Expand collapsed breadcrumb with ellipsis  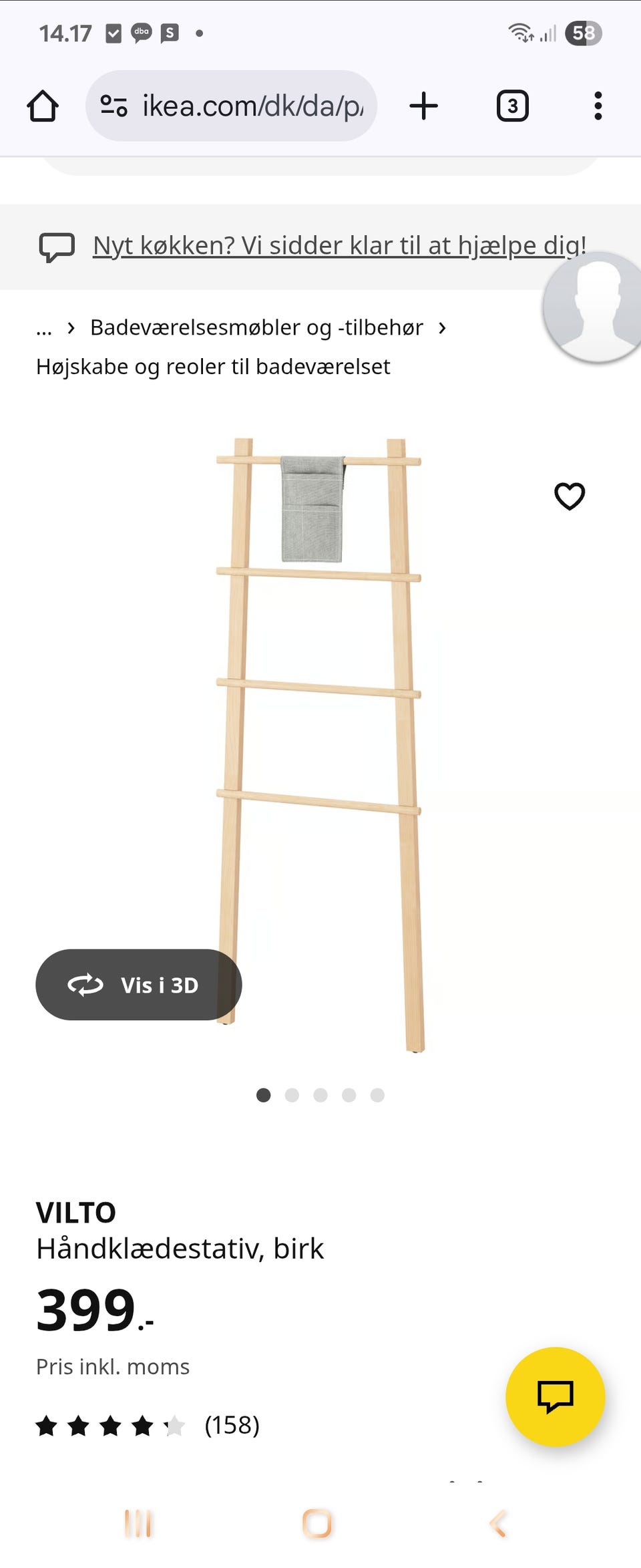tap(43, 327)
